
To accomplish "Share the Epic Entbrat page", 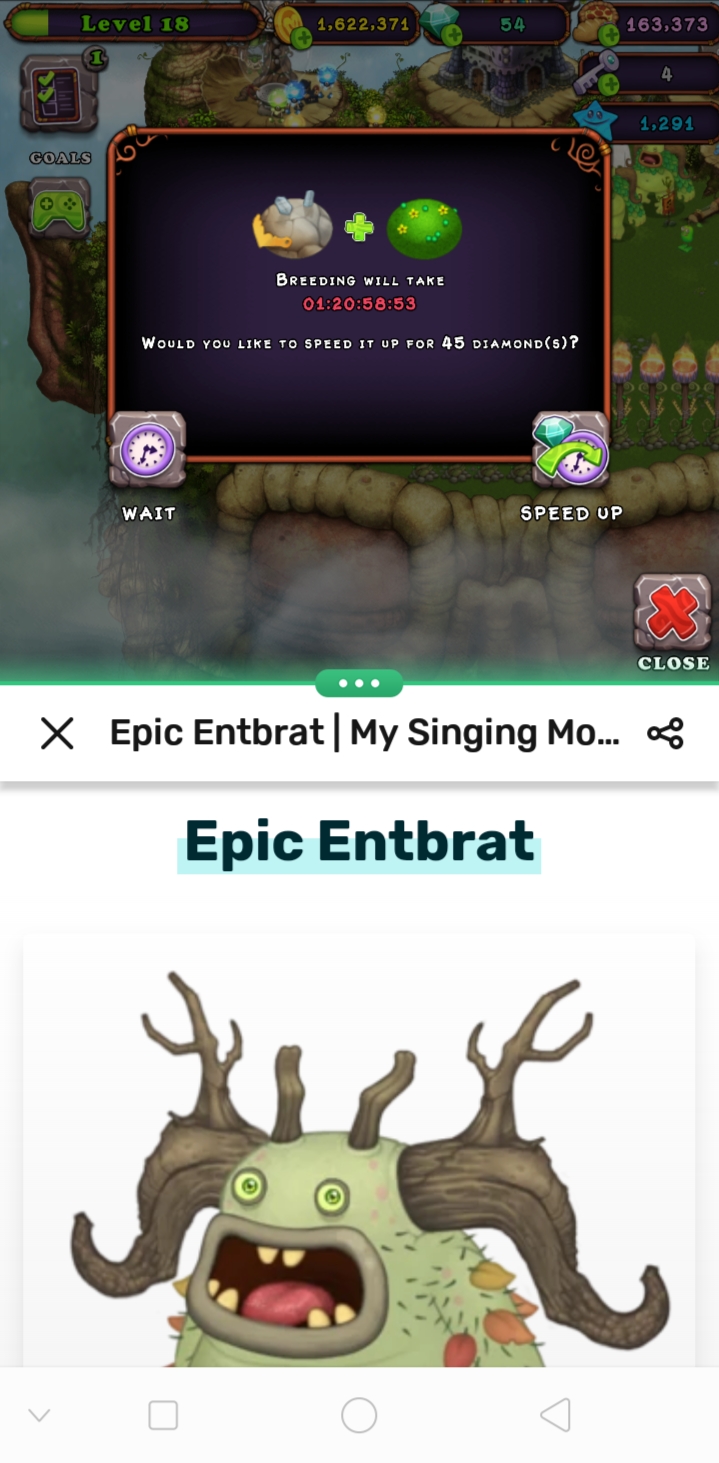I will point(665,733).
